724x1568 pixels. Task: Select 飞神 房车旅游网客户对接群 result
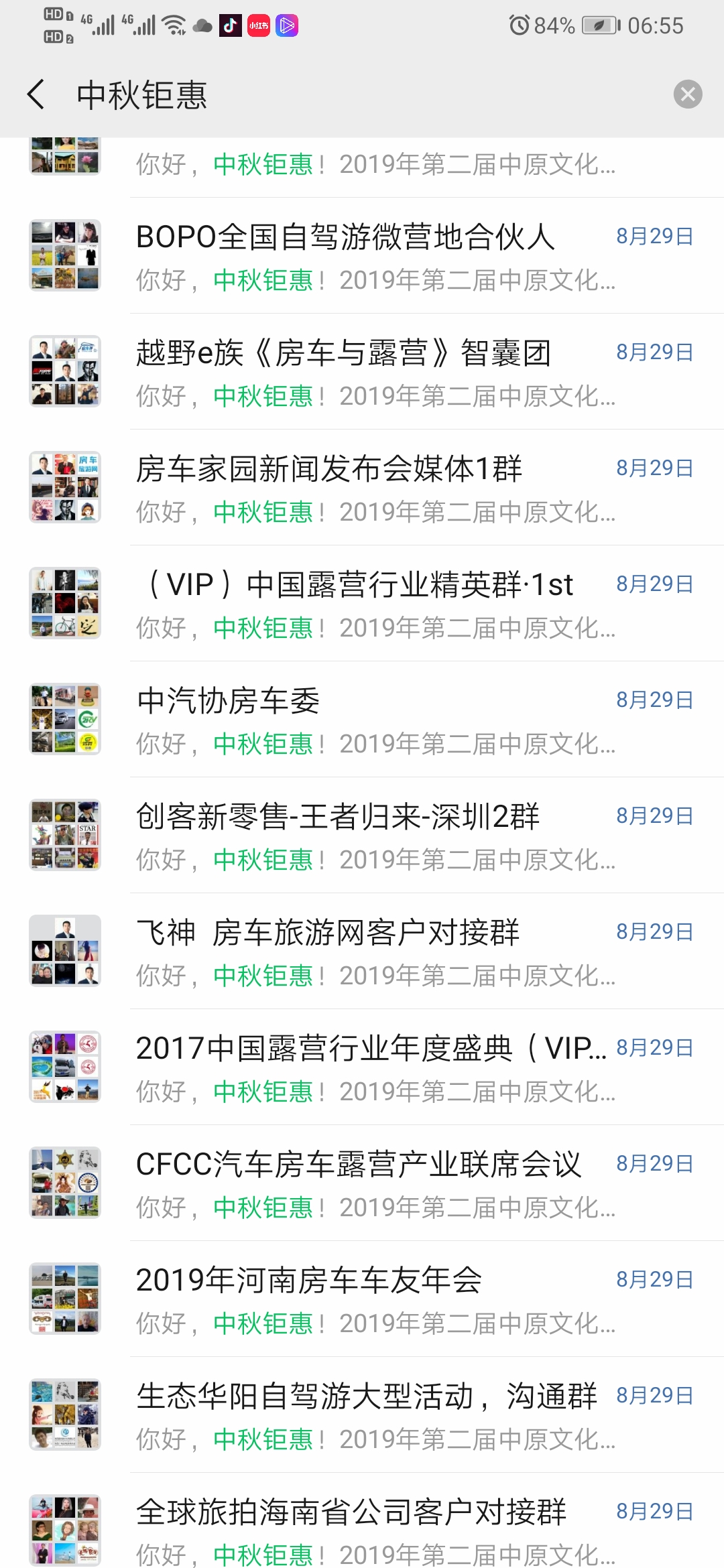point(375,952)
